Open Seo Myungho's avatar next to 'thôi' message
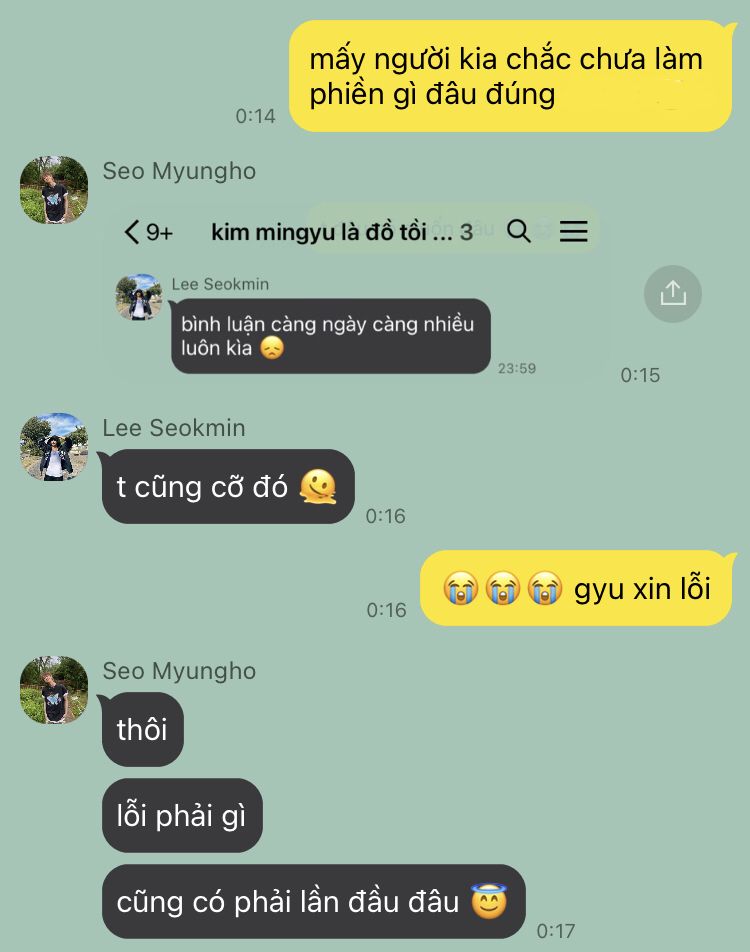This screenshot has height=952, width=750. pyautogui.click(x=54, y=690)
